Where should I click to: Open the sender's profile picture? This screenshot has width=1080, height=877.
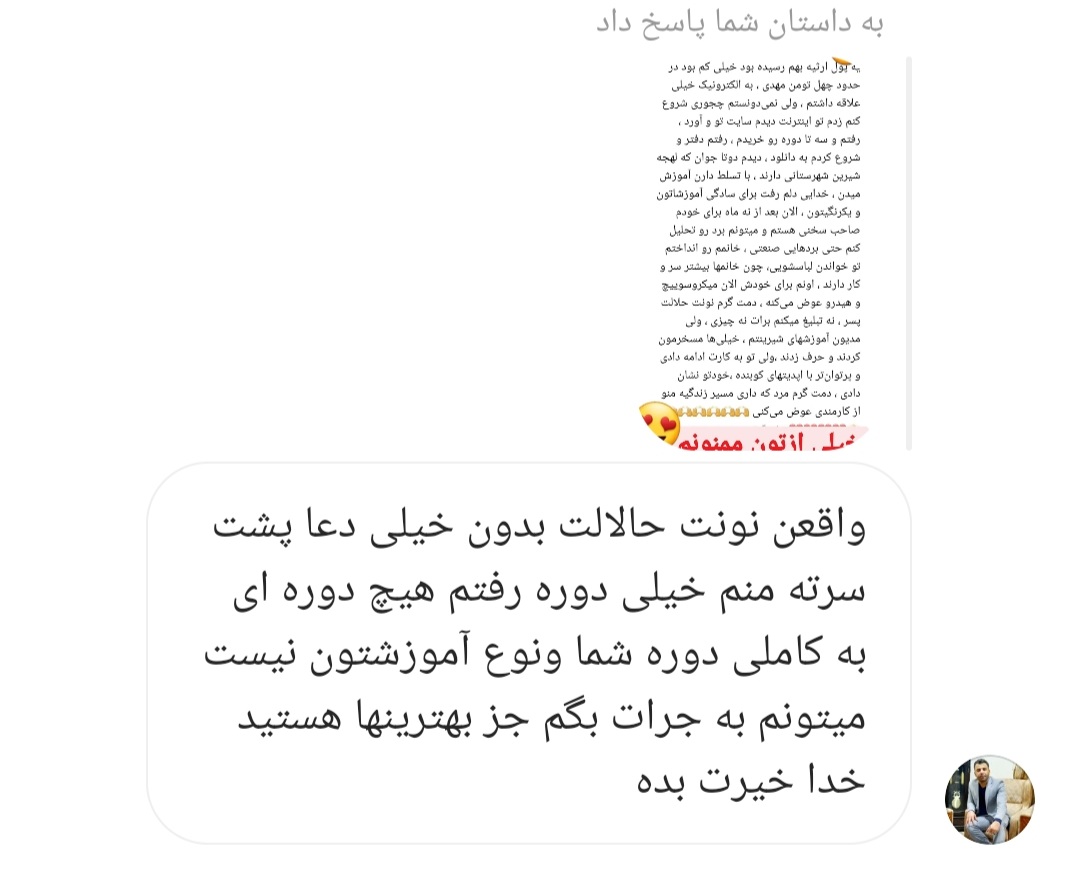point(989,800)
